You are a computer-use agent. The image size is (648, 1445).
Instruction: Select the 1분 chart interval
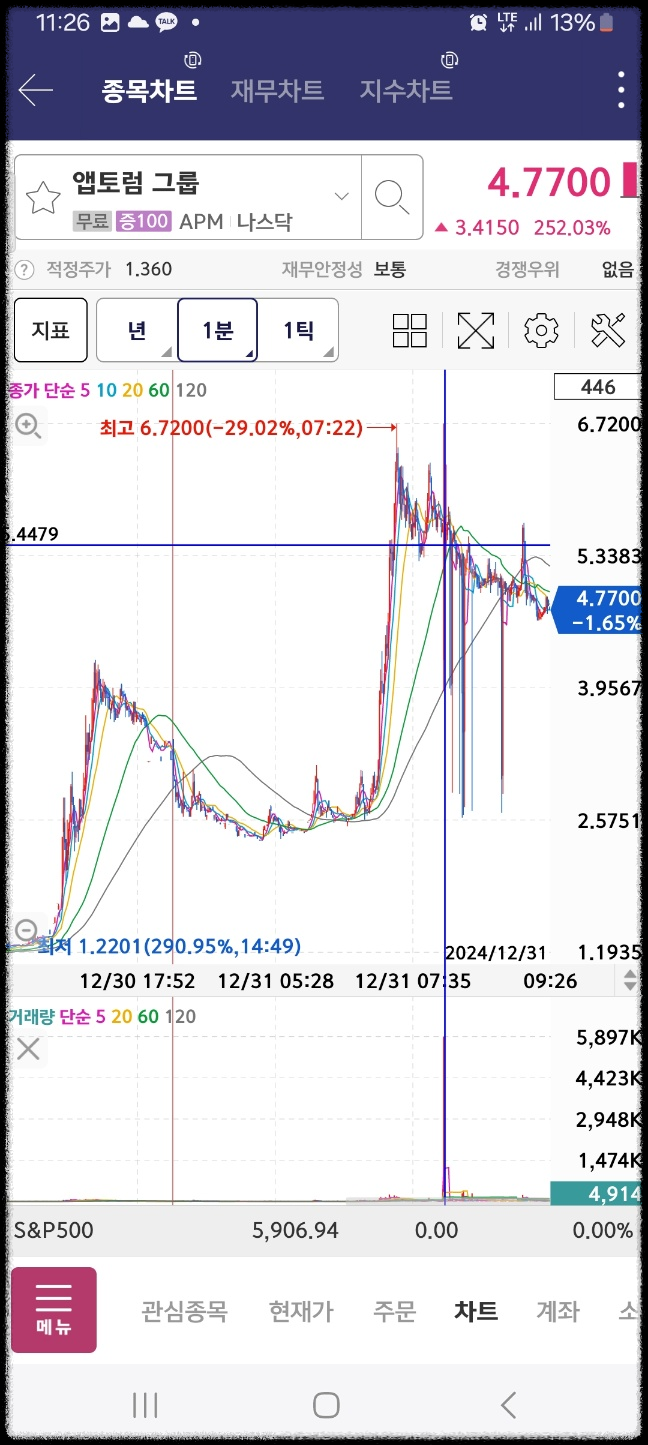click(218, 330)
